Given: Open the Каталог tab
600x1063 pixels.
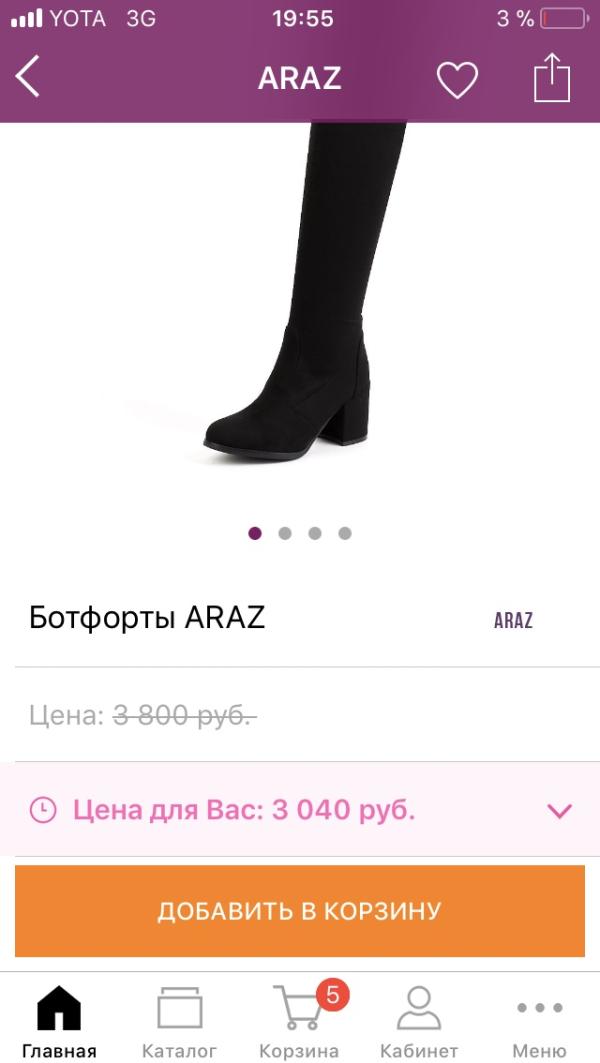Looking at the screenshot, I should pos(179,1021).
